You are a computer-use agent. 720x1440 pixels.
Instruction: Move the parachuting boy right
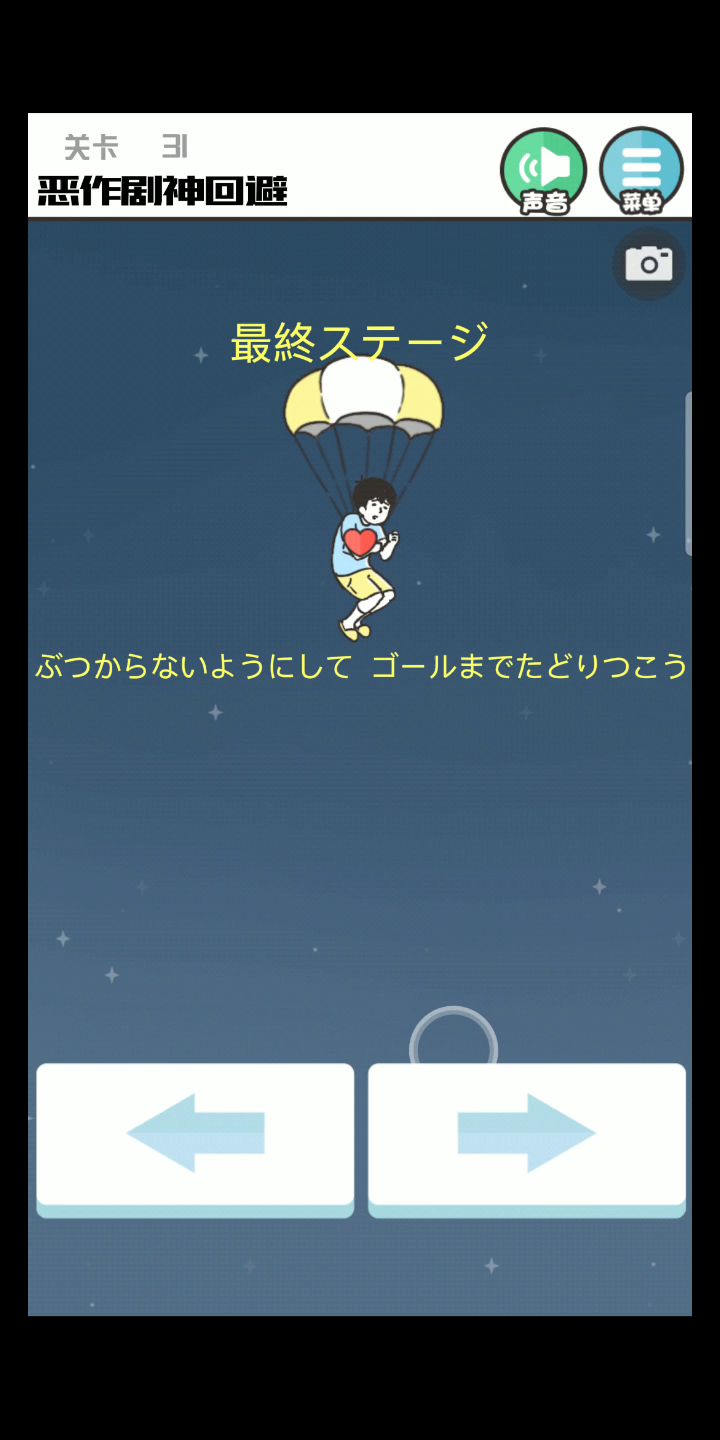[527, 1135]
